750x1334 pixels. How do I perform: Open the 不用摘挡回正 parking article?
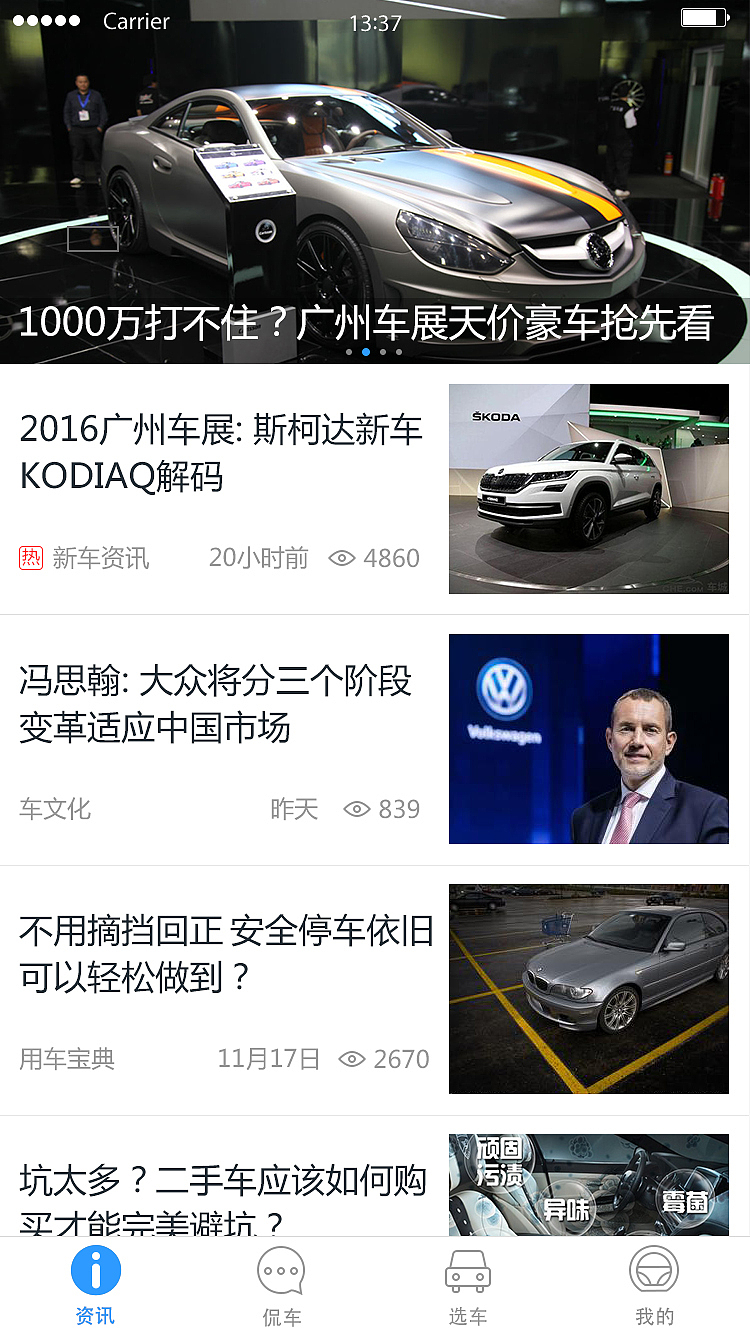[x=226, y=954]
